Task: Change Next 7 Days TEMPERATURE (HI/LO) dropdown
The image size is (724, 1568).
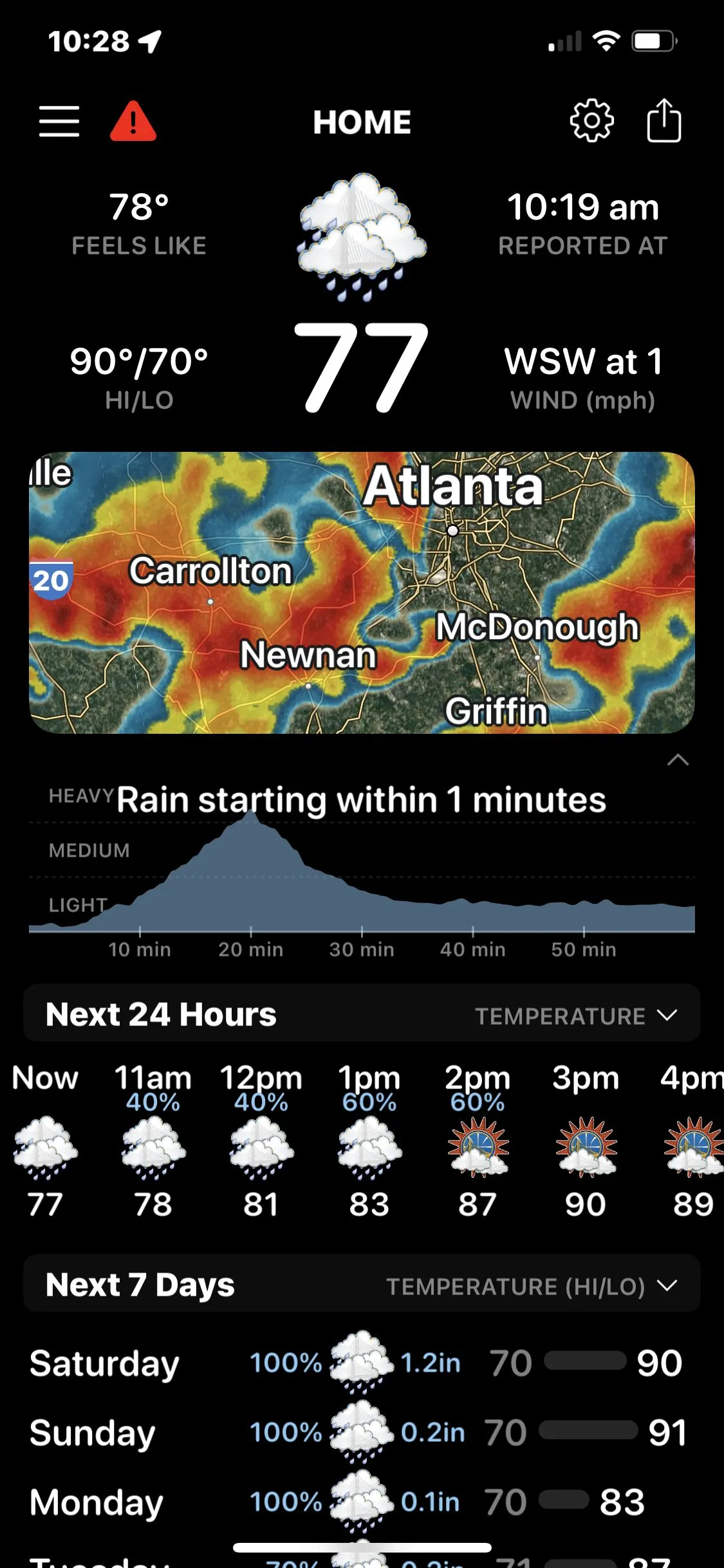Action: tap(532, 1286)
